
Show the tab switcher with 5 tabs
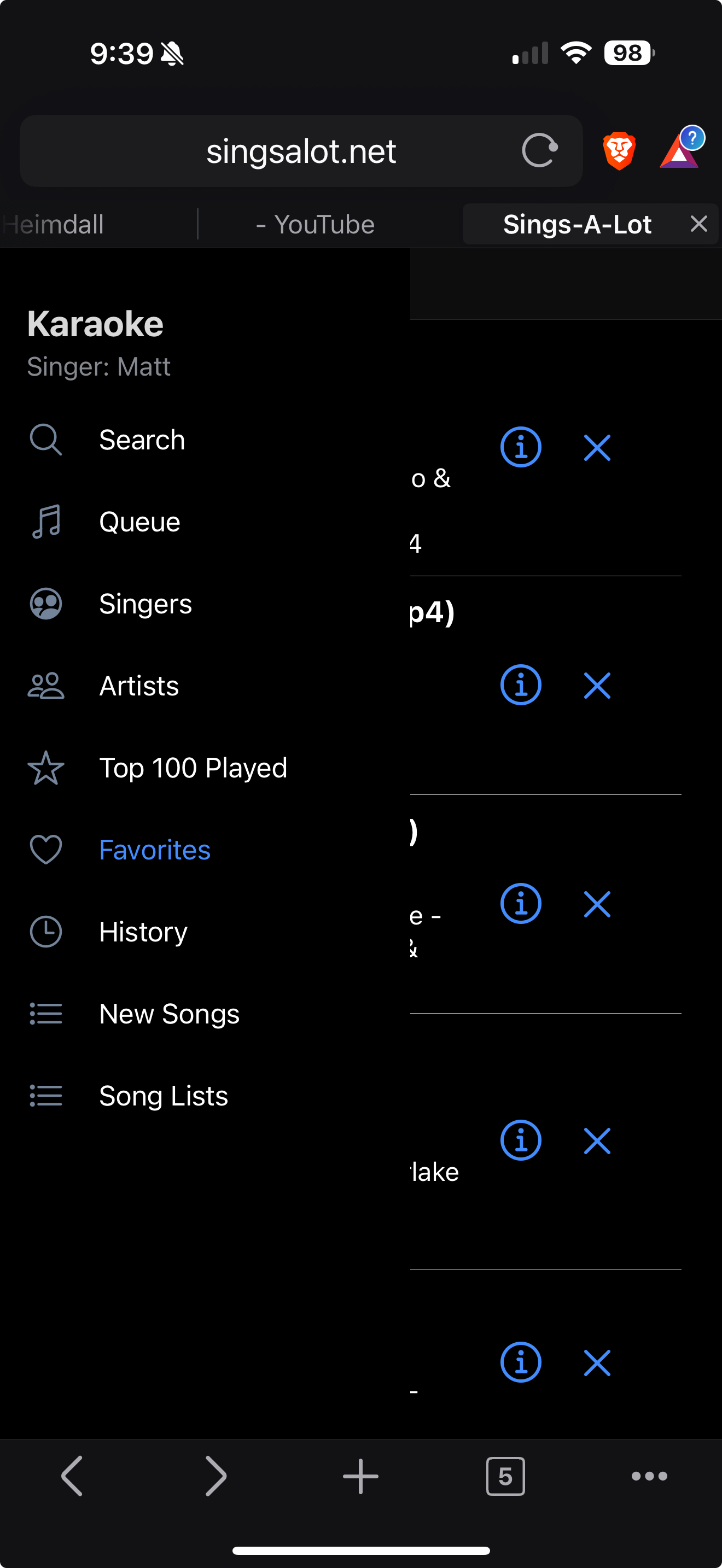505,1476
